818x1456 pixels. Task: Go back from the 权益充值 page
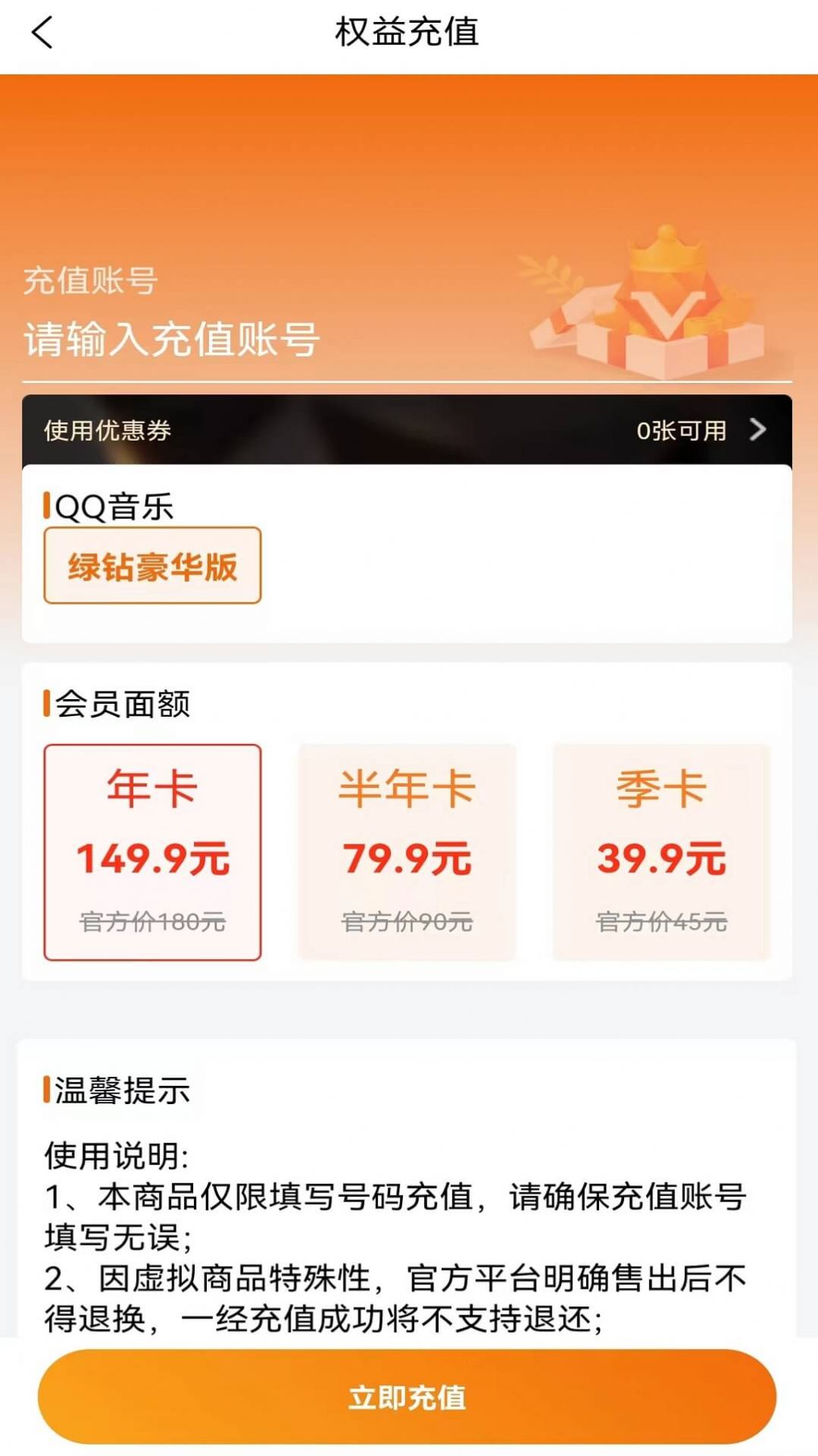tap(43, 33)
